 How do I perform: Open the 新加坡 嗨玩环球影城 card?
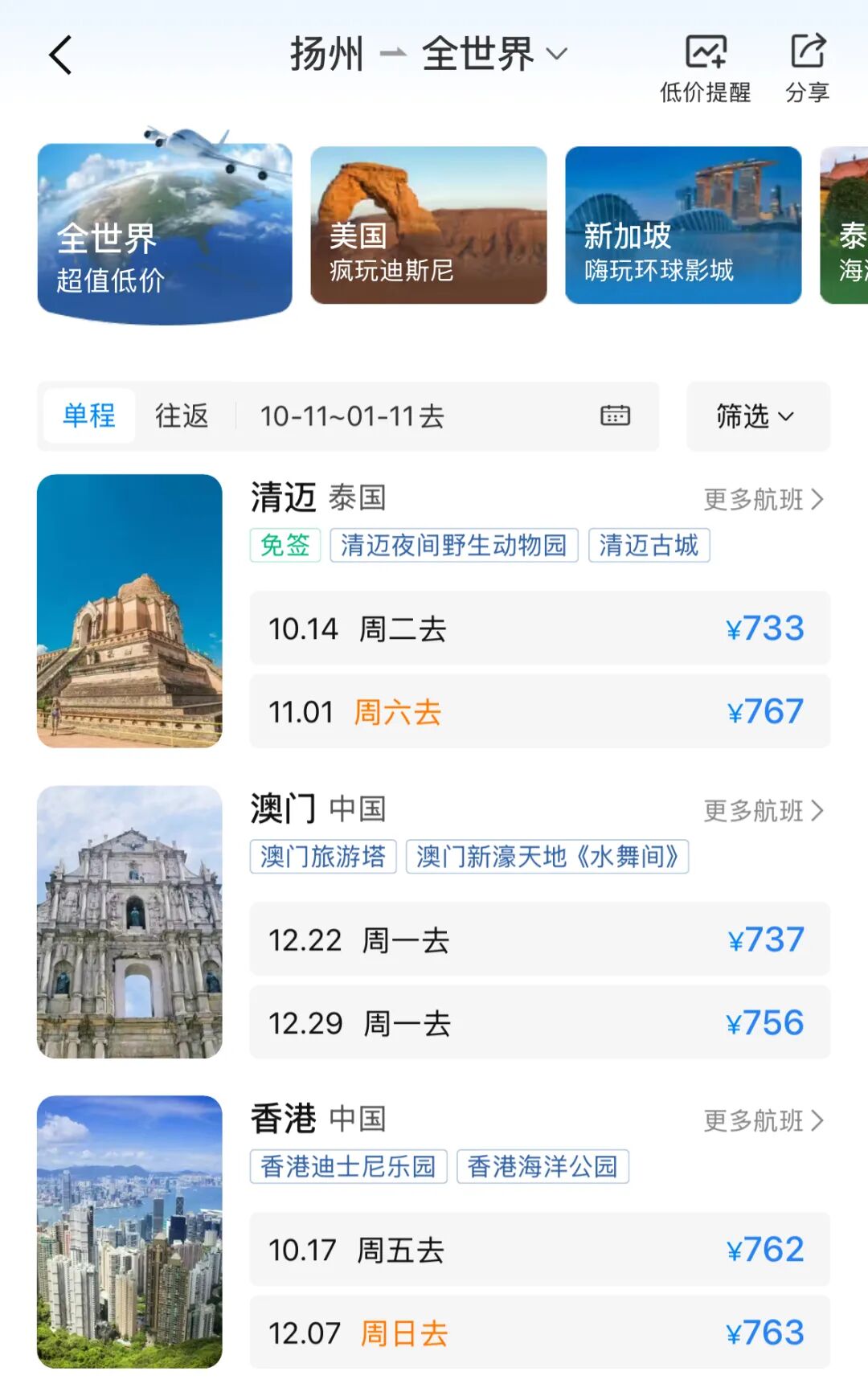coord(683,226)
